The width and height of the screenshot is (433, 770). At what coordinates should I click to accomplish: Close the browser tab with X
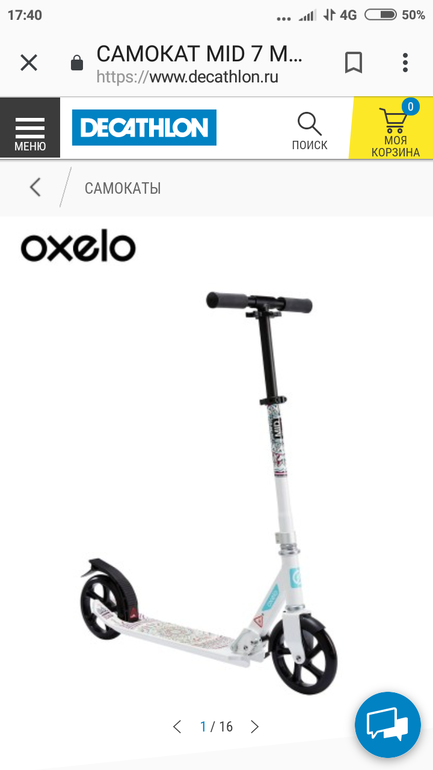tap(29, 63)
